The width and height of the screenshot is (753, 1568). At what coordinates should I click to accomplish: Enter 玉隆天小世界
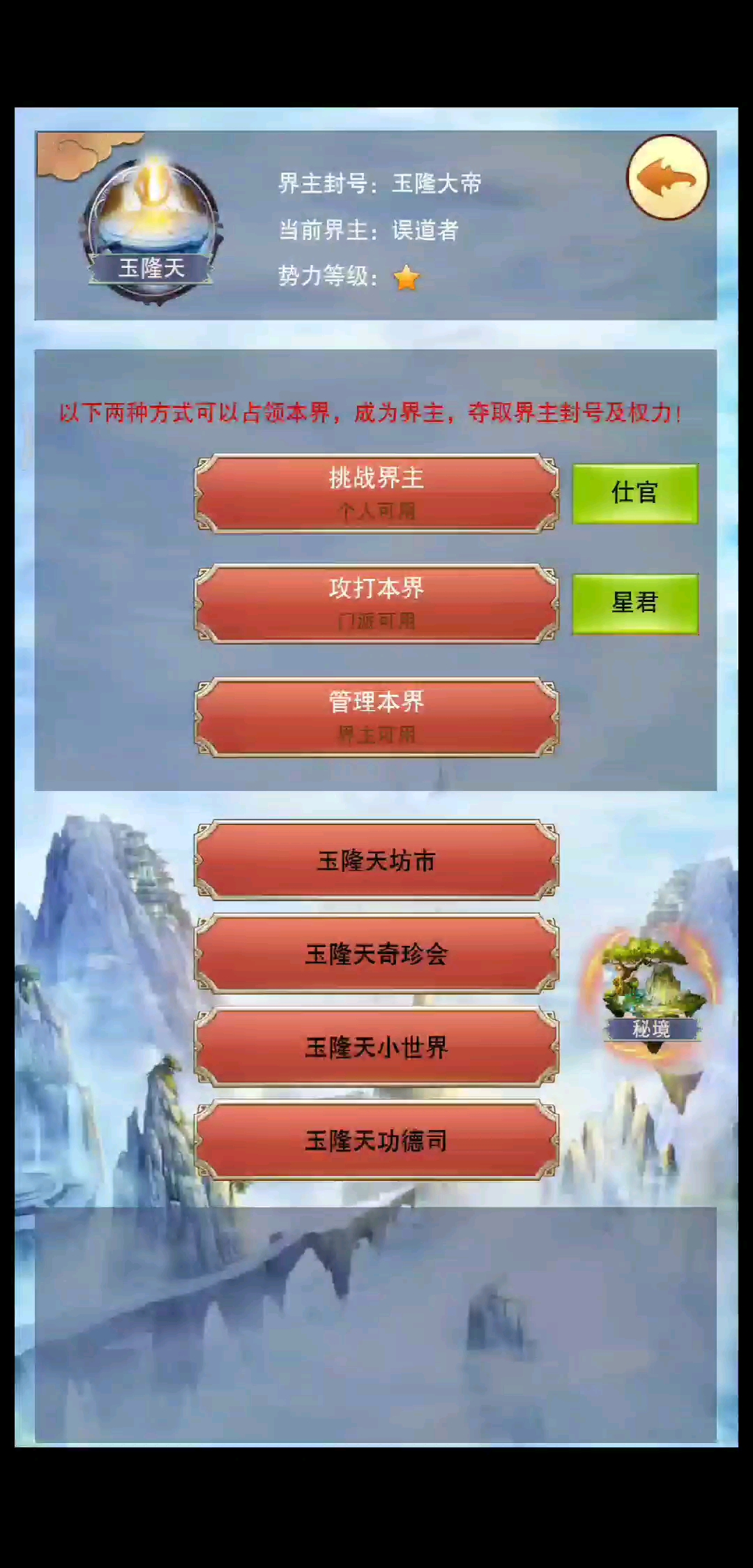click(376, 1047)
